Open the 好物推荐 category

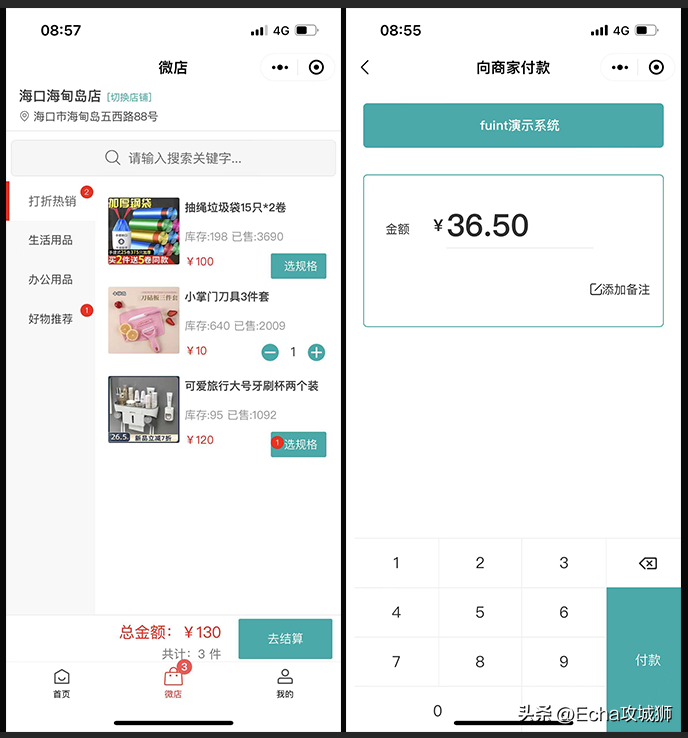click(50, 319)
